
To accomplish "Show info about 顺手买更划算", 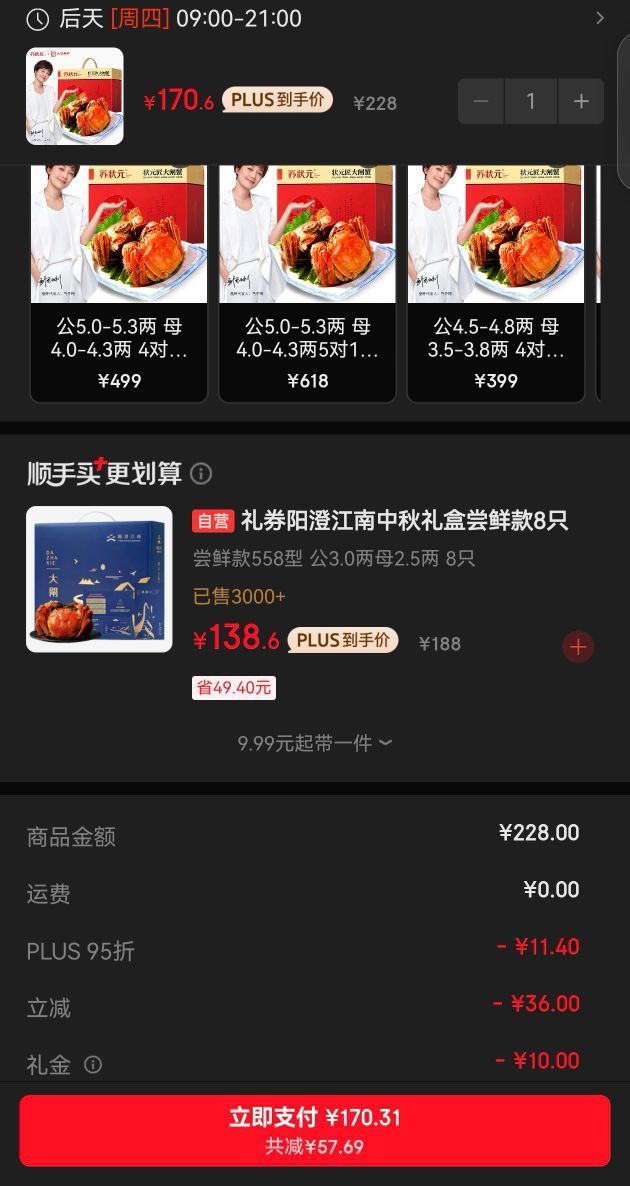I will coord(200,474).
